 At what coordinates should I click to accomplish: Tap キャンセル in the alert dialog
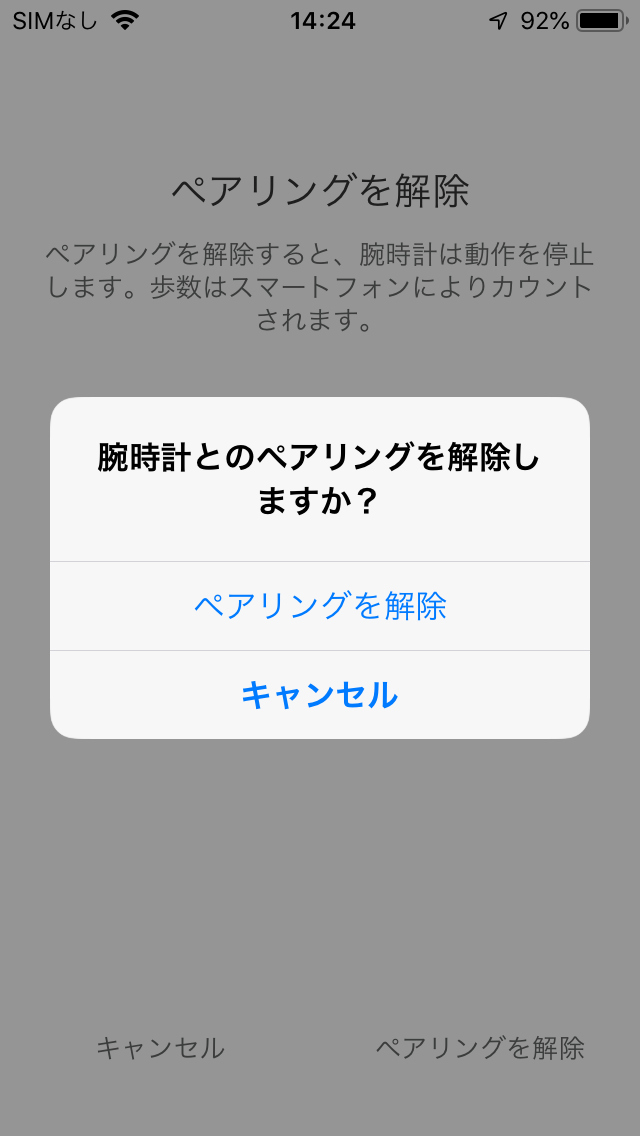tap(320, 695)
